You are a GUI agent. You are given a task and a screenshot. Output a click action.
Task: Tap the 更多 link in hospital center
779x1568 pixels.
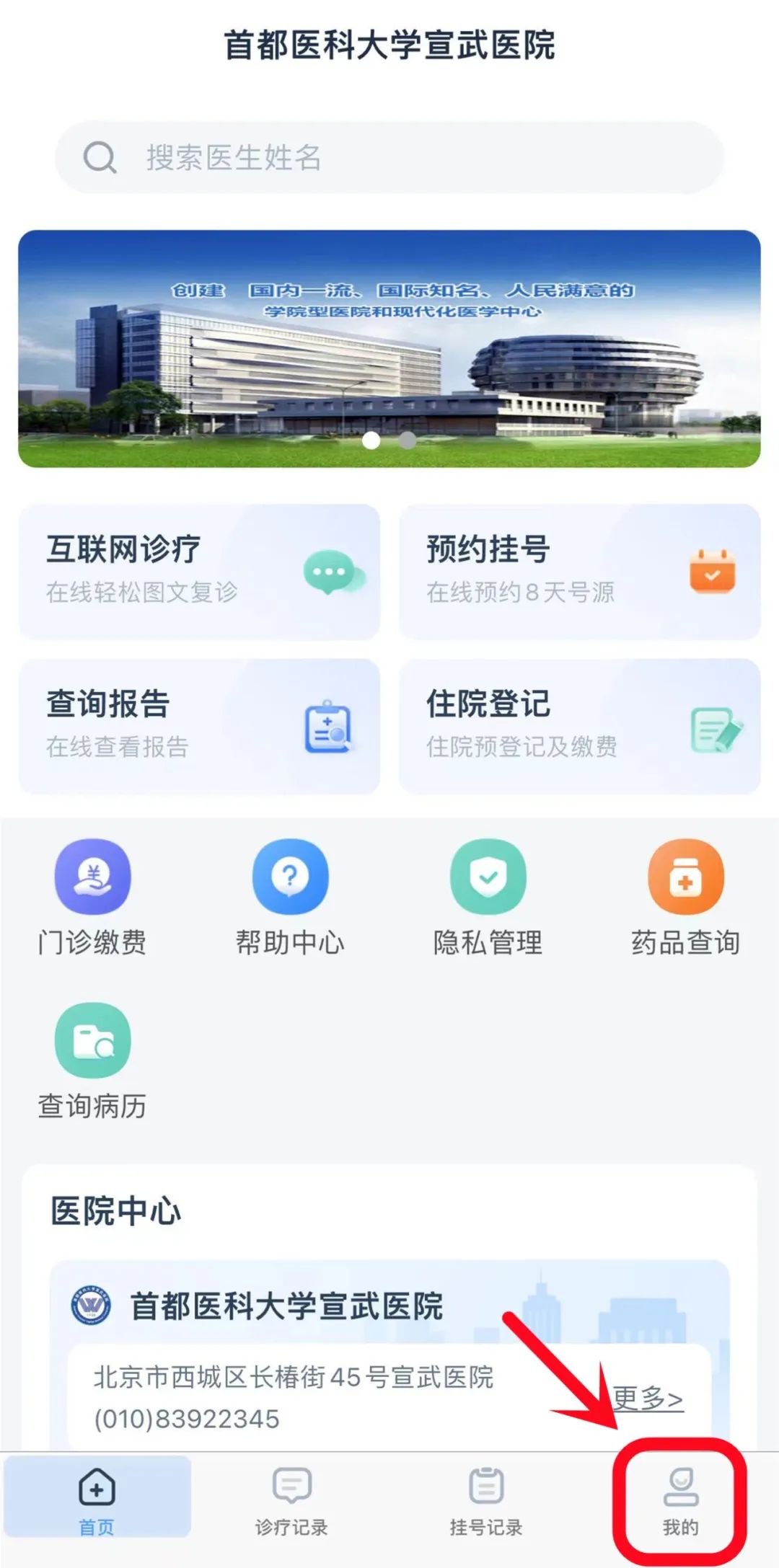tap(647, 1399)
